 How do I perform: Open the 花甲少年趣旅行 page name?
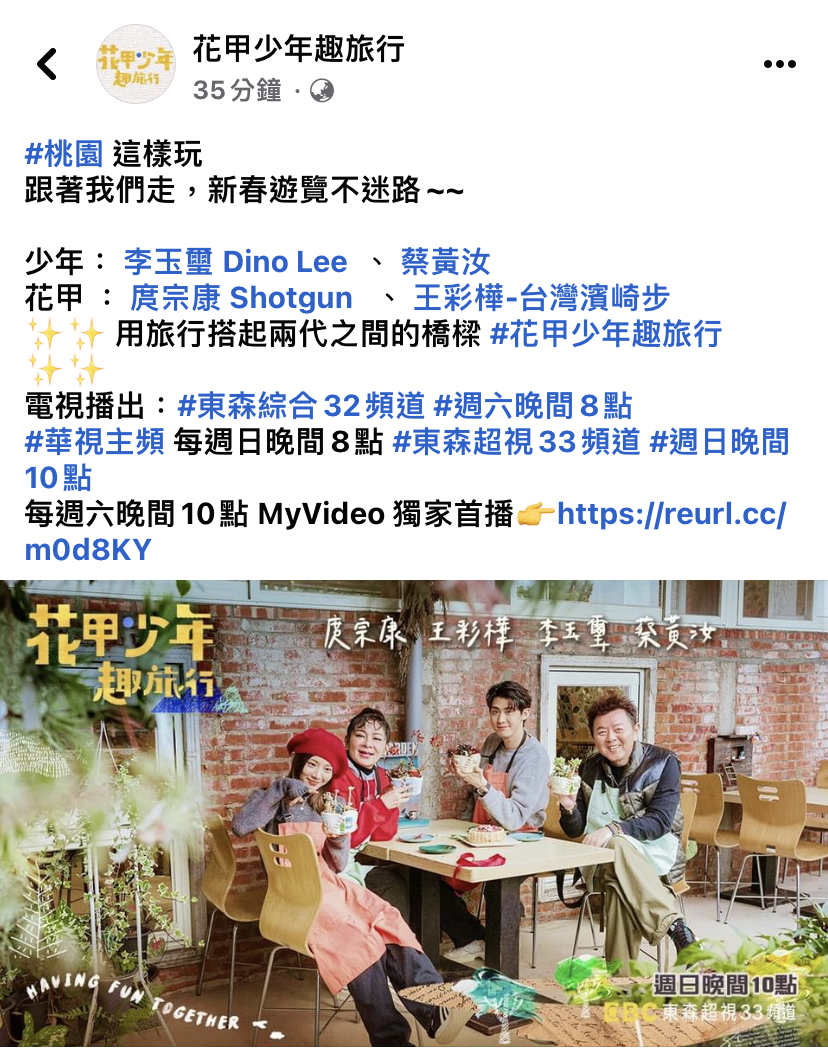coord(298,48)
